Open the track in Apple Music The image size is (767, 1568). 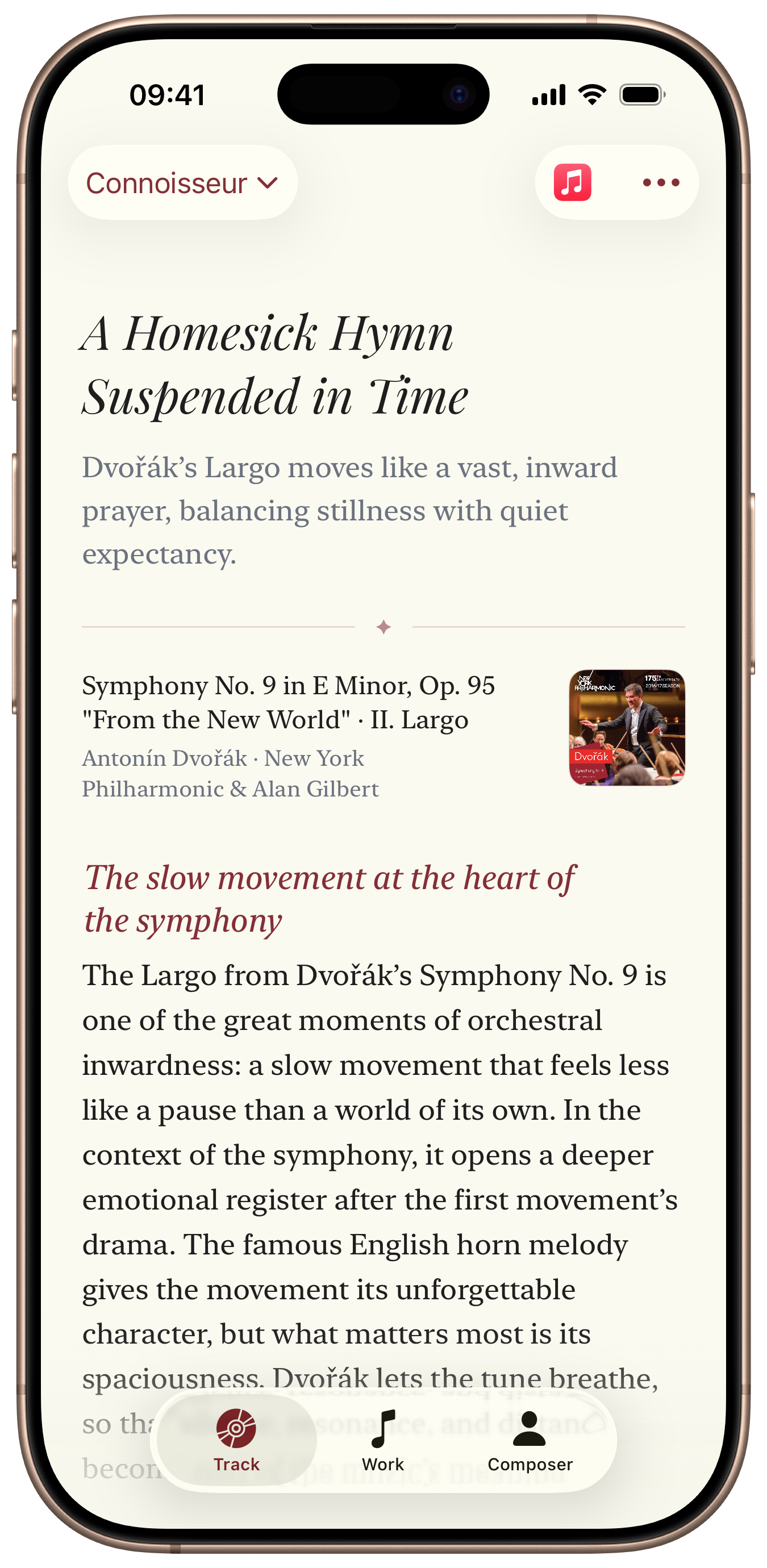tap(572, 182)
